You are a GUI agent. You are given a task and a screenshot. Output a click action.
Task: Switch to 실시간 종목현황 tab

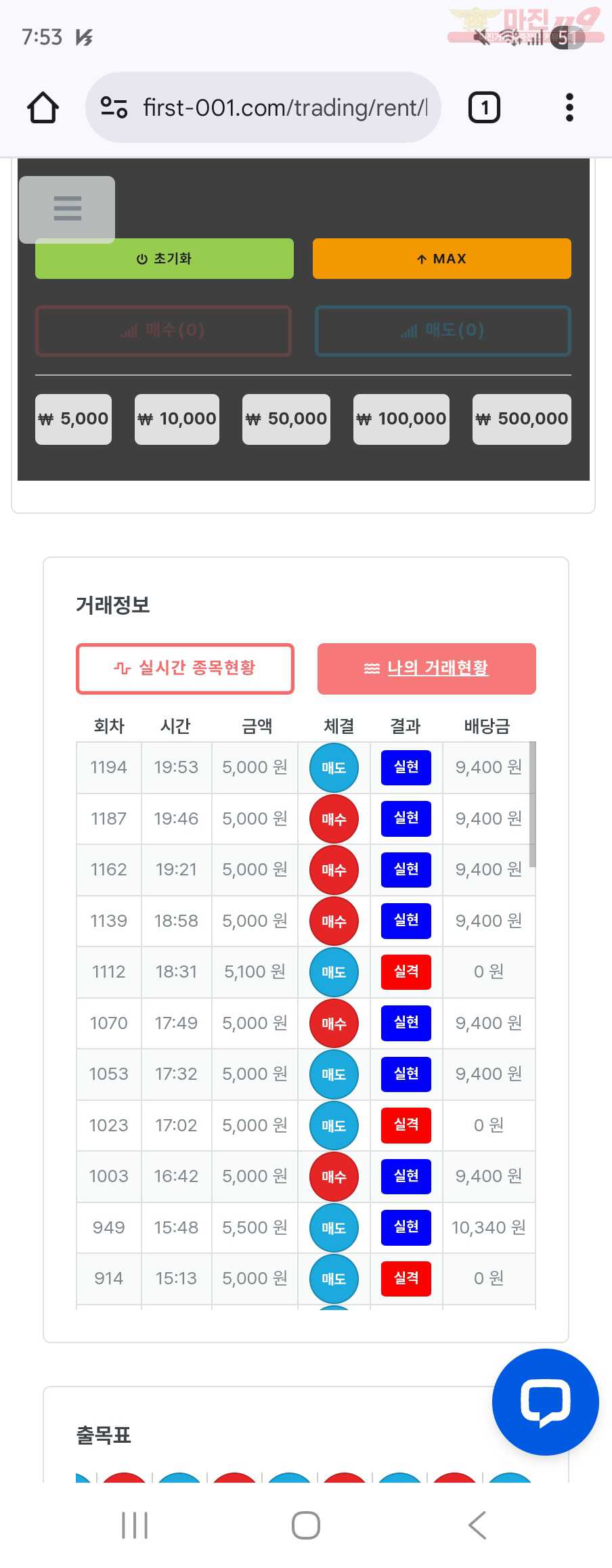[x=185, y=668]
